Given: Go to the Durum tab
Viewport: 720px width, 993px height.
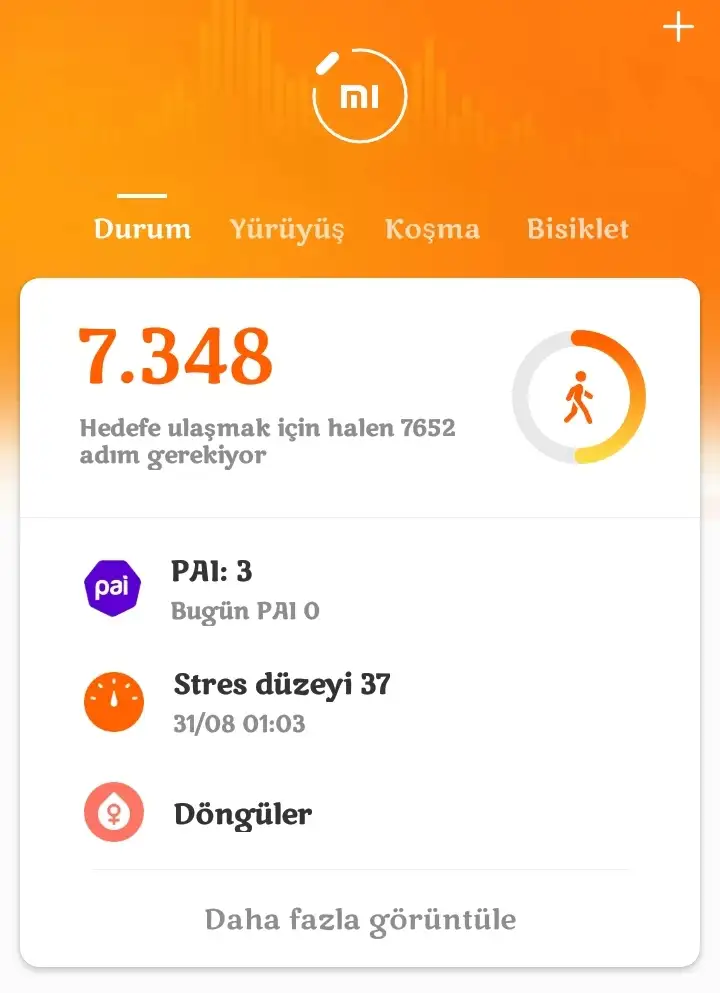Looking at the screenshot, I should pyautogui.click(x=142, y=229).
